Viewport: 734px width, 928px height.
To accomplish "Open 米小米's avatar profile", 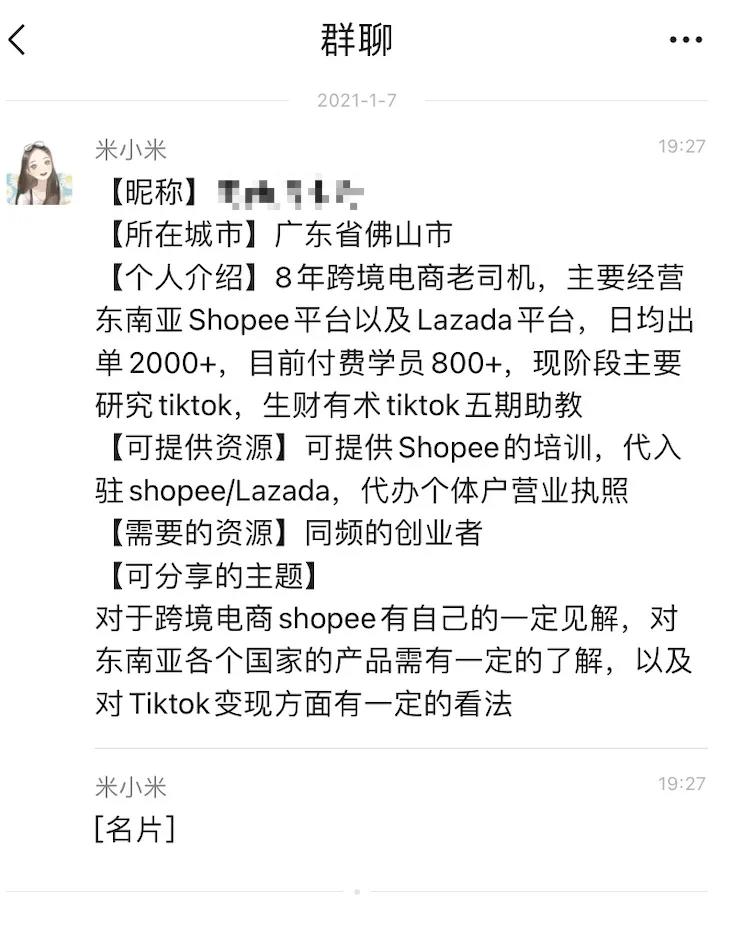I will point(40,173).
